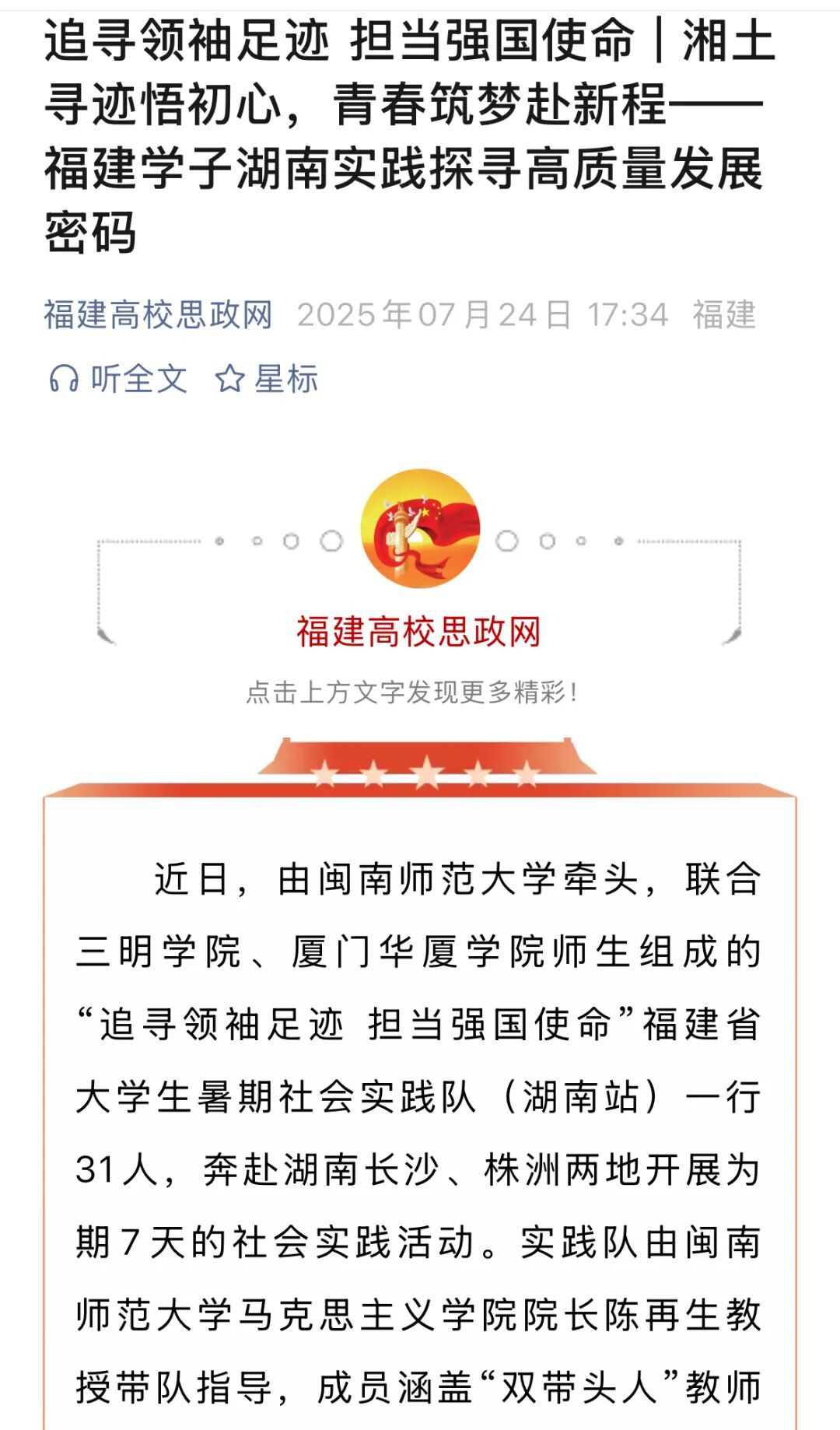Viewport: 840px width, 1430px height.
Task: Tap 听全文 to listen to the article
Action: point(119,380)
